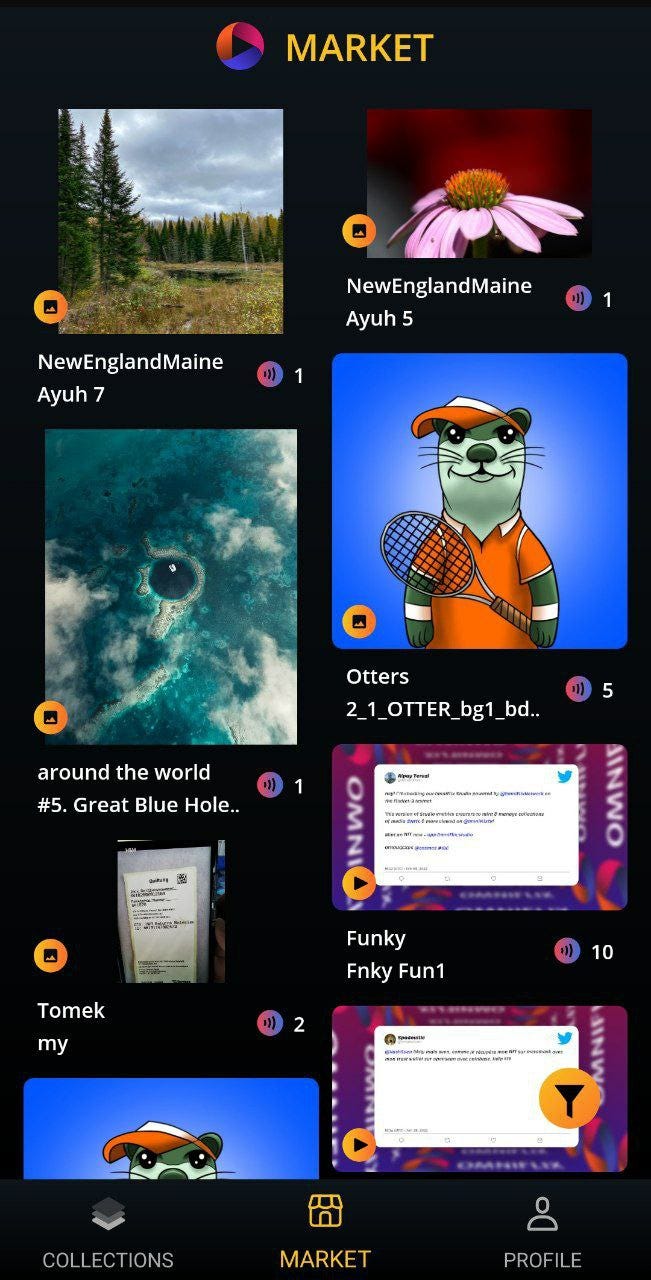Screen dimensions: 651x1280
Task: Open the Tomek my item
Action: 171,911
